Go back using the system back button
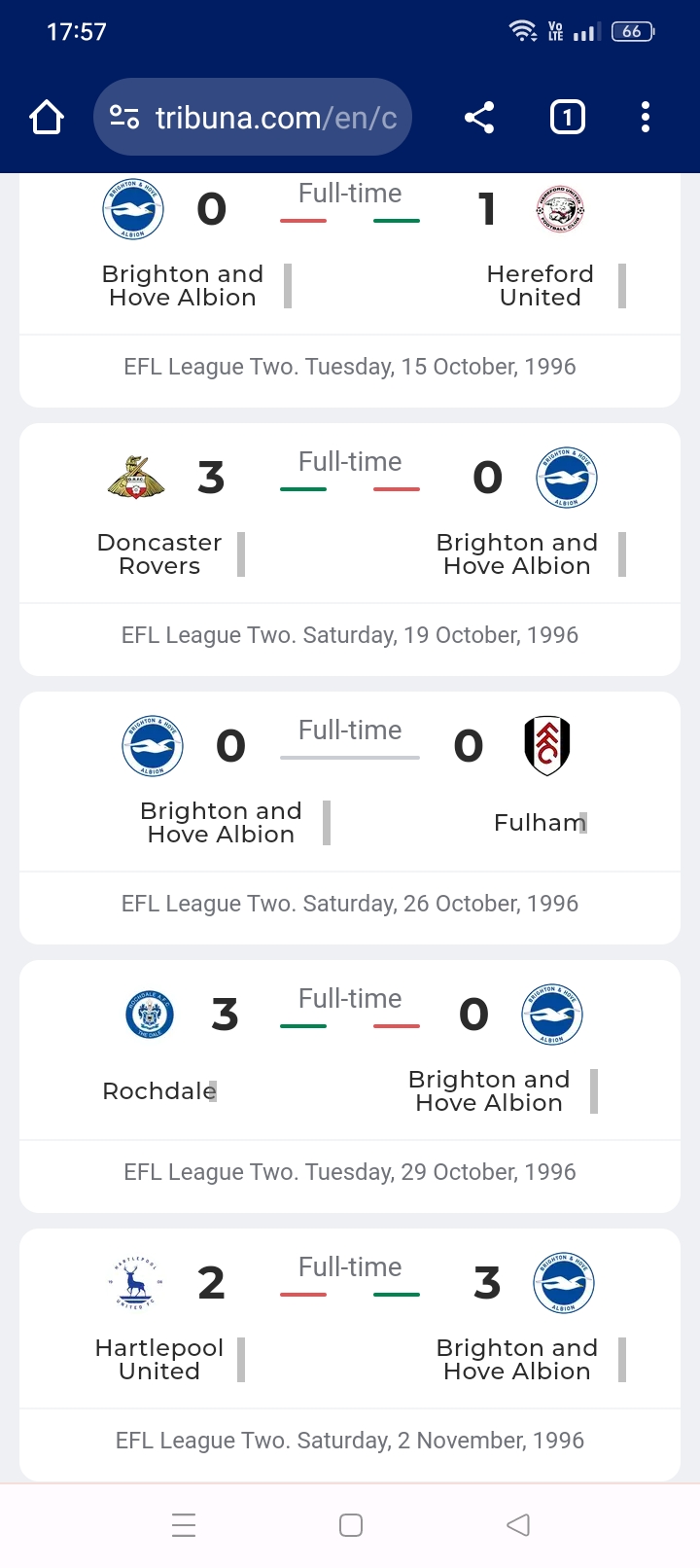The width and height of the screenshot is (700, 1568). click(x=518, y=1525)
